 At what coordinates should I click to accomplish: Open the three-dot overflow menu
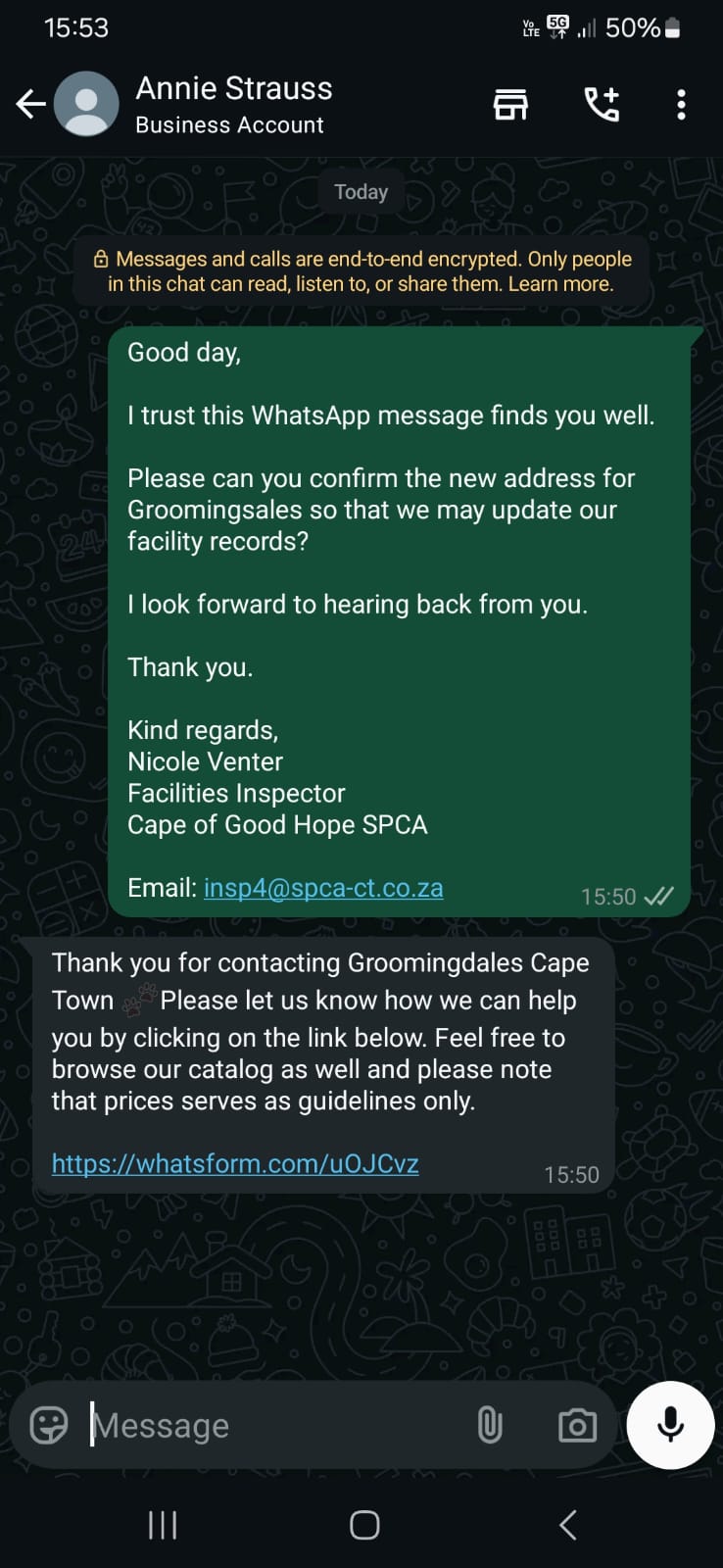pos(681,105)
